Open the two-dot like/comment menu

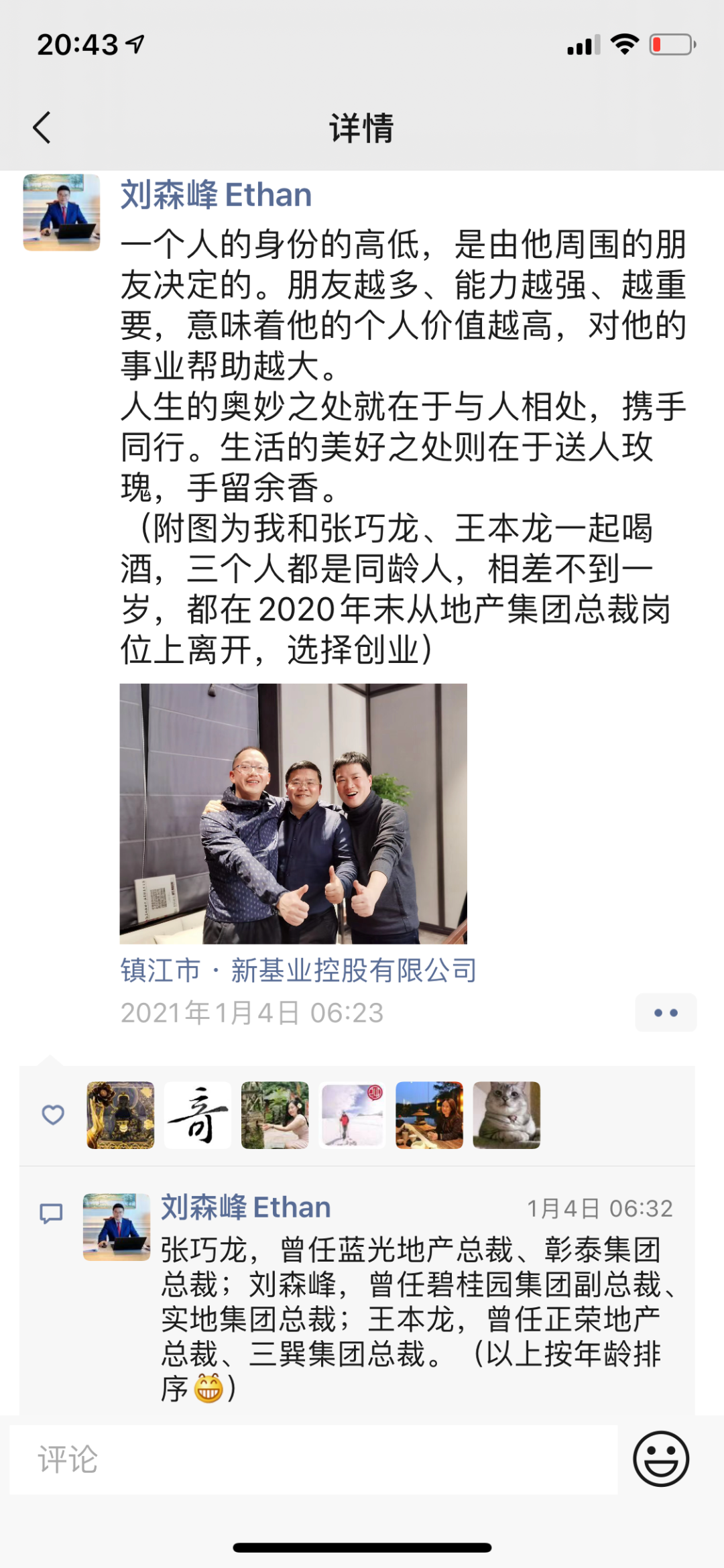(665, 1012)
